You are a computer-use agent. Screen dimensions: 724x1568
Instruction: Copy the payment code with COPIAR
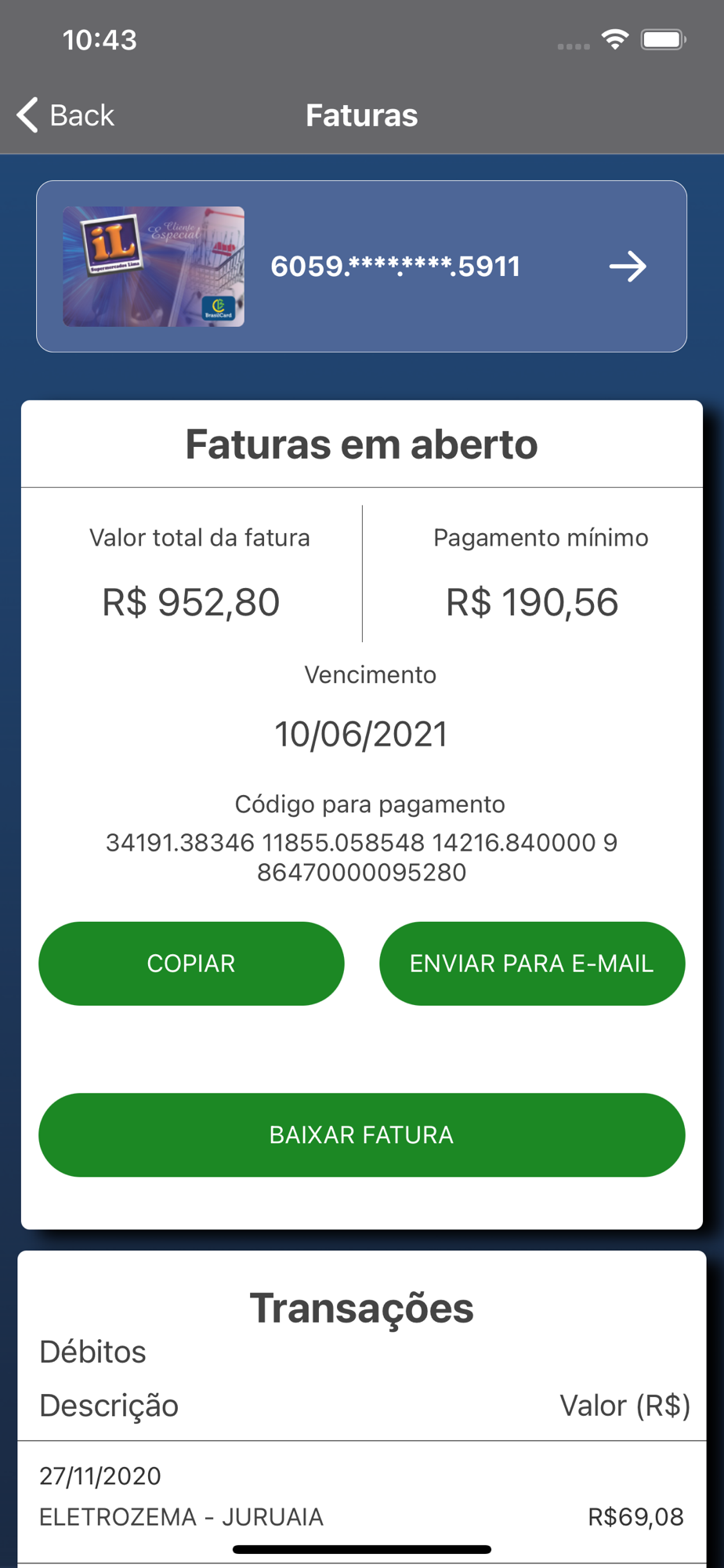tap(191, 963)
